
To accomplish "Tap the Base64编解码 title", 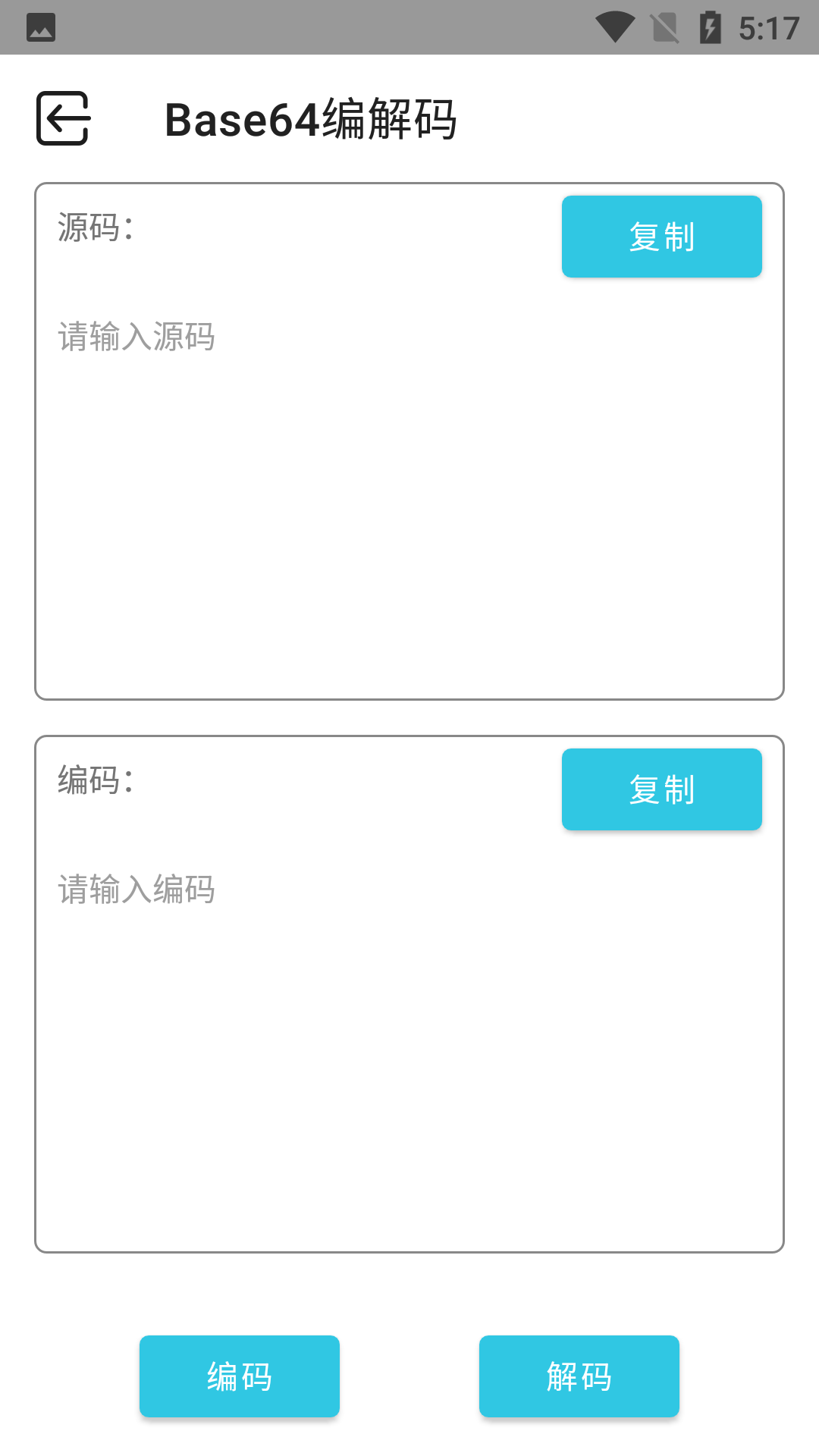I will [312, 119].
